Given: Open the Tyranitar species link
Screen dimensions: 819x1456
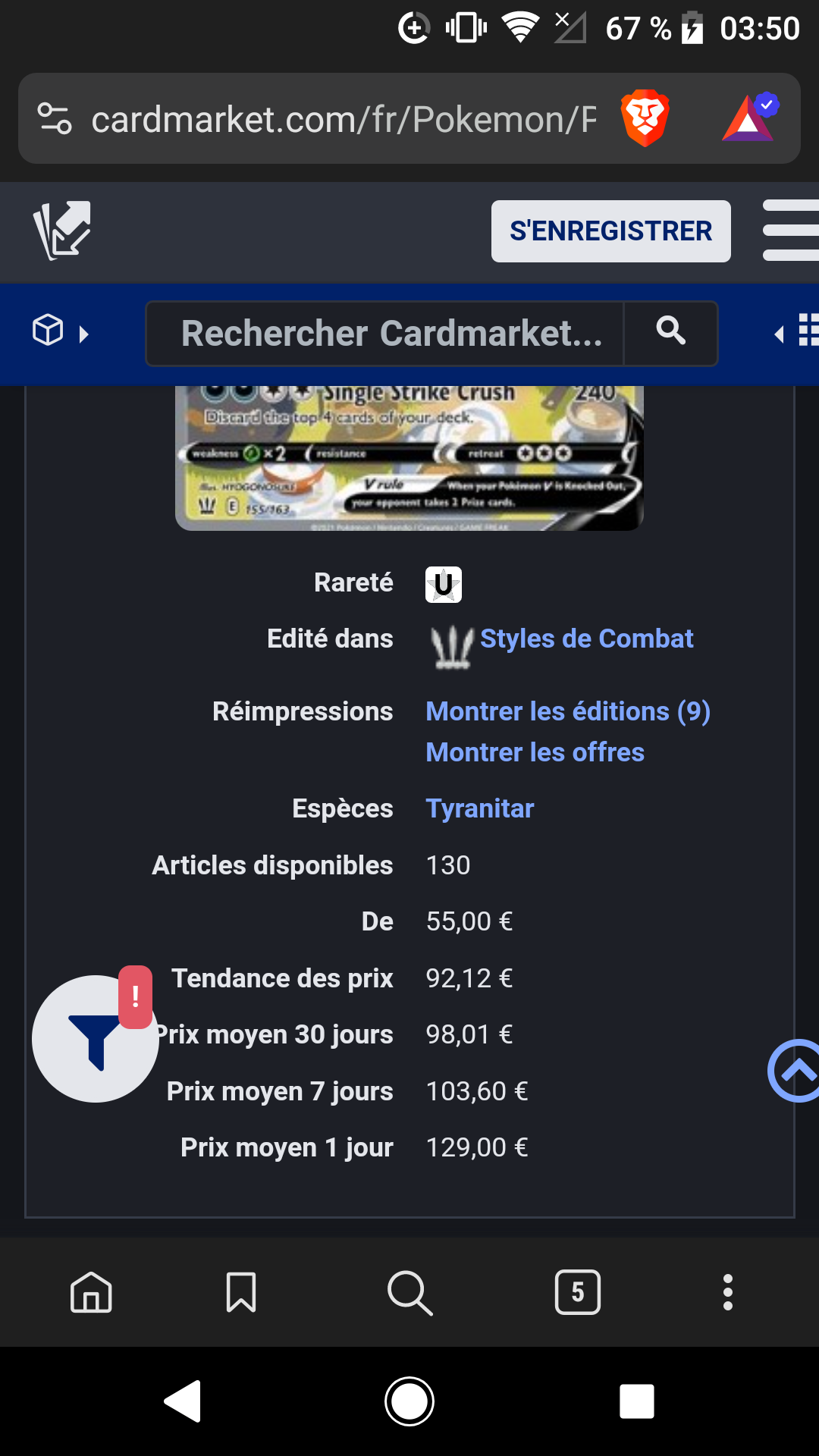Looking at the screenshot, I should tap(479, 808).
